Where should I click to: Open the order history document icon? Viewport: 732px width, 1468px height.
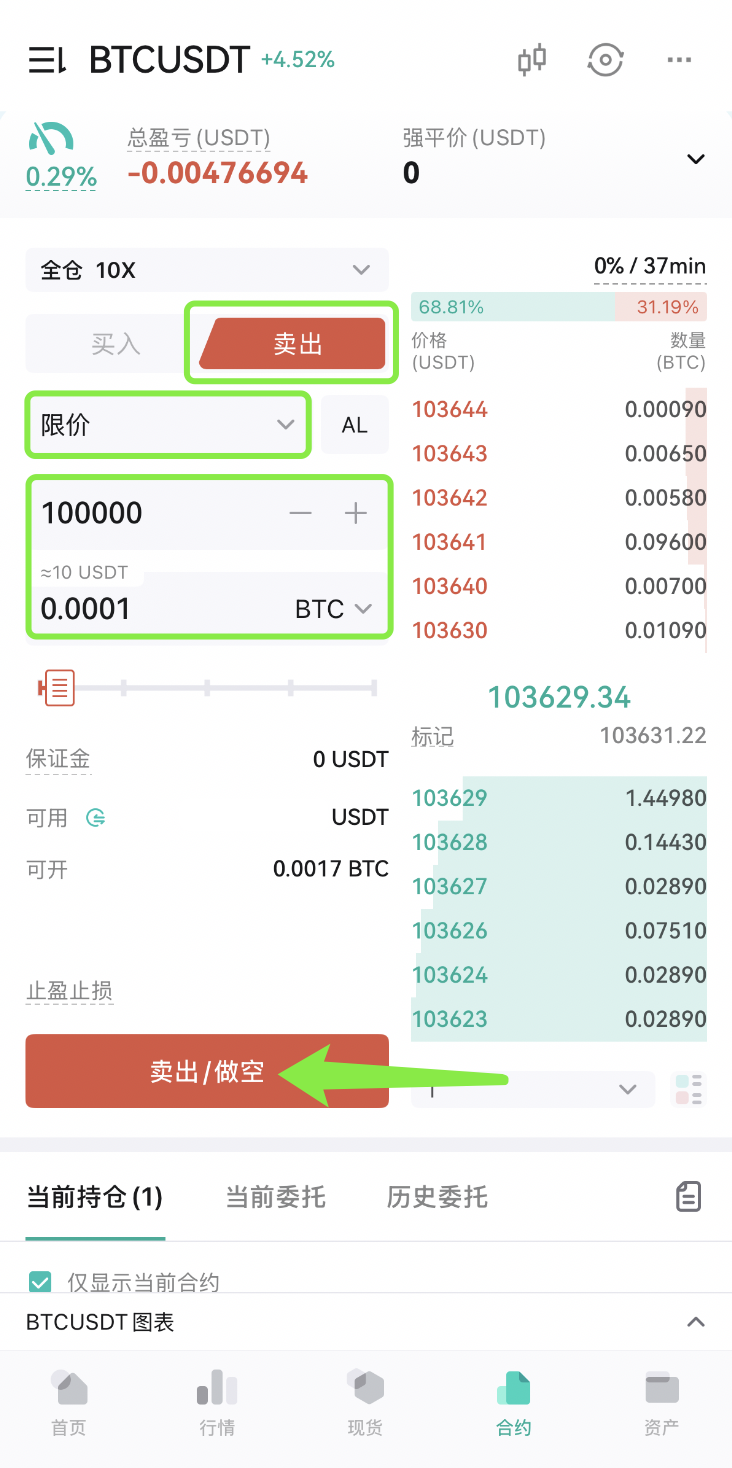688,1196
